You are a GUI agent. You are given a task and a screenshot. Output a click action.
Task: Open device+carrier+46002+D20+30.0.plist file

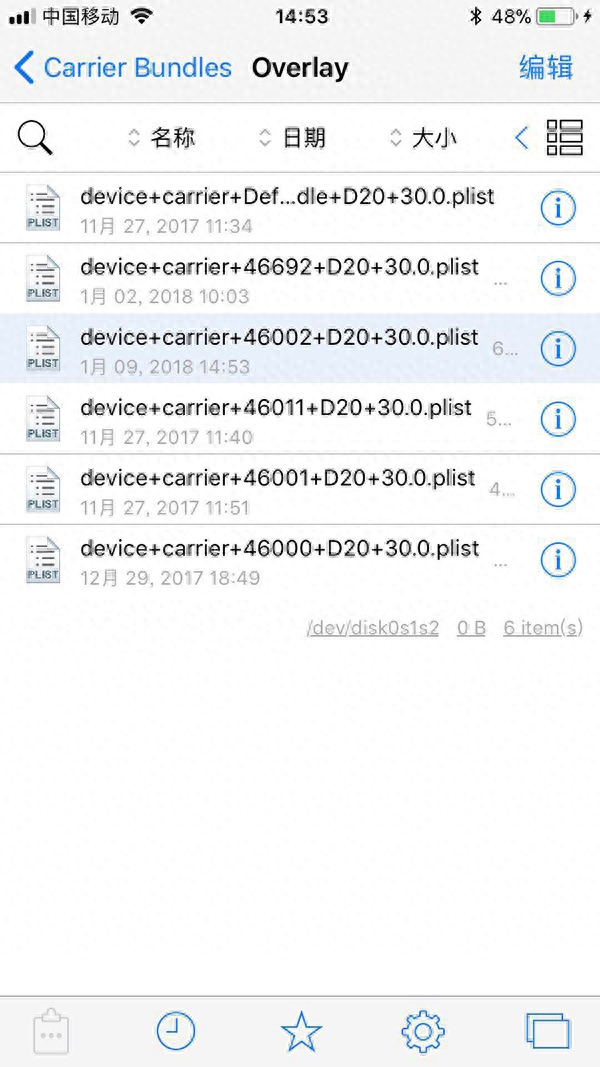tap(279, 338)
